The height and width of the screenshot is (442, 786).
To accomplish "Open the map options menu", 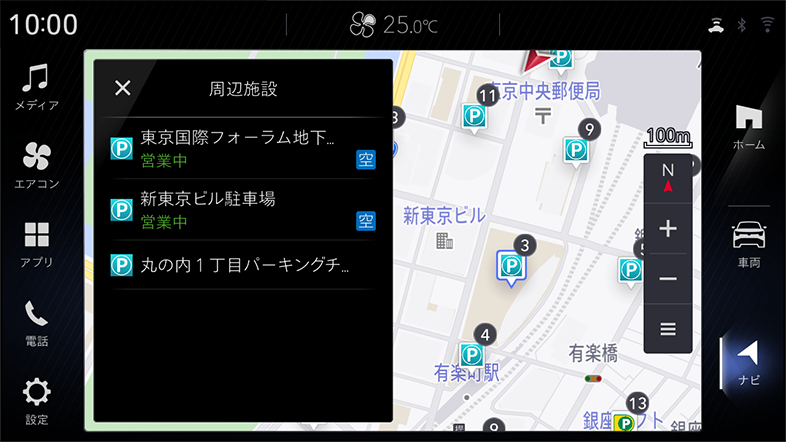I will (668, 329).
